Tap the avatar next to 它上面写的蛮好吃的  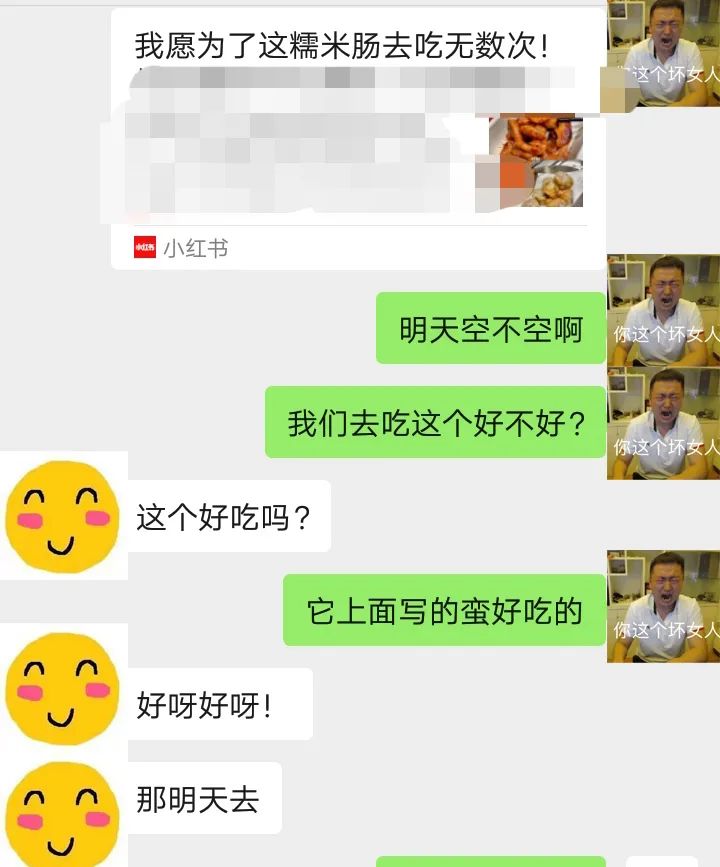click(663, 606)
